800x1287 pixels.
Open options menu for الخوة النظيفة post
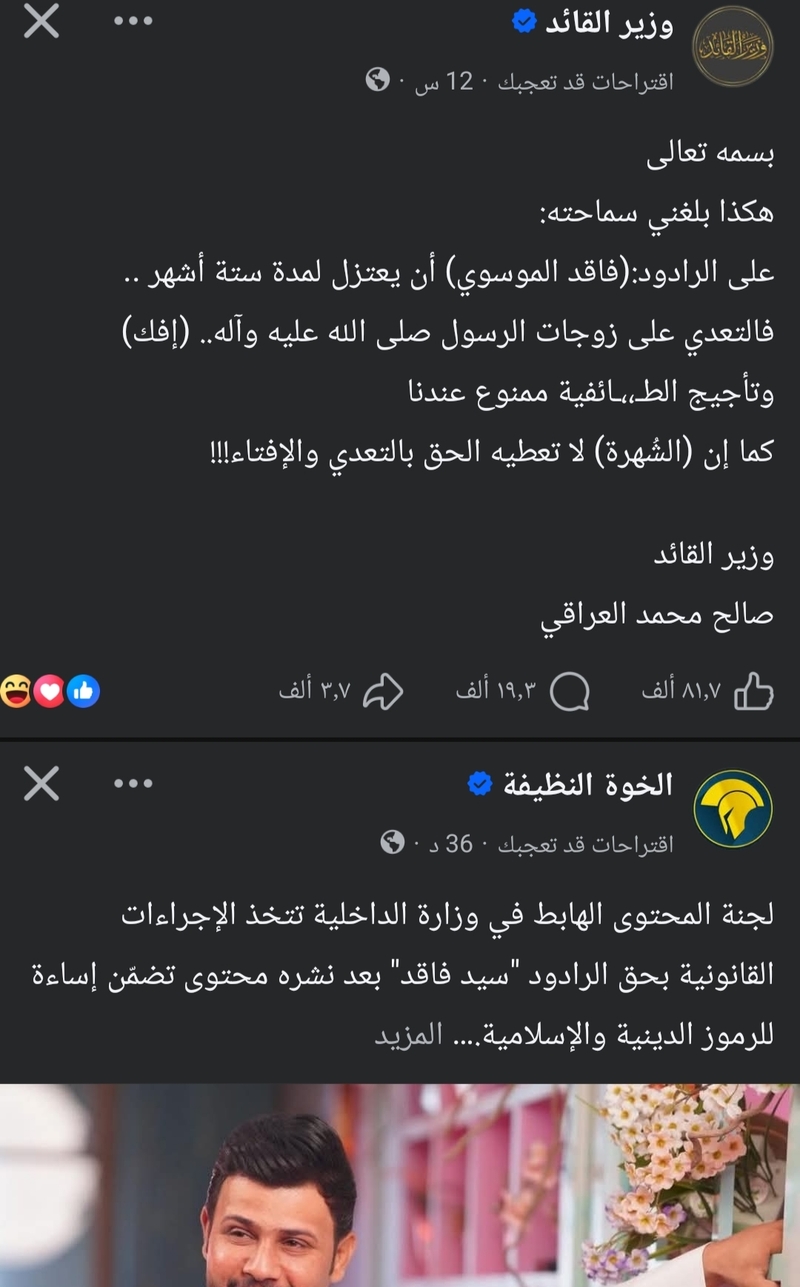pos(133,785)
